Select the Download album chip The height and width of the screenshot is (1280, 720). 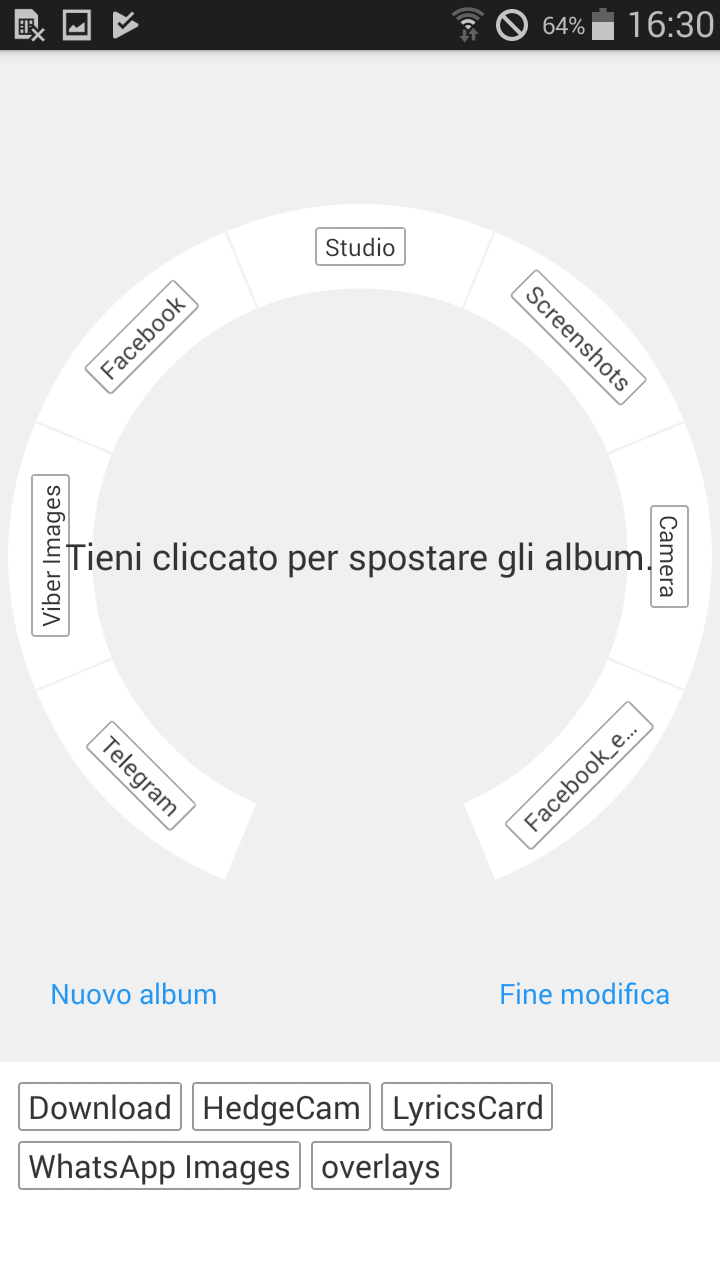click(x=100, y=1107)
